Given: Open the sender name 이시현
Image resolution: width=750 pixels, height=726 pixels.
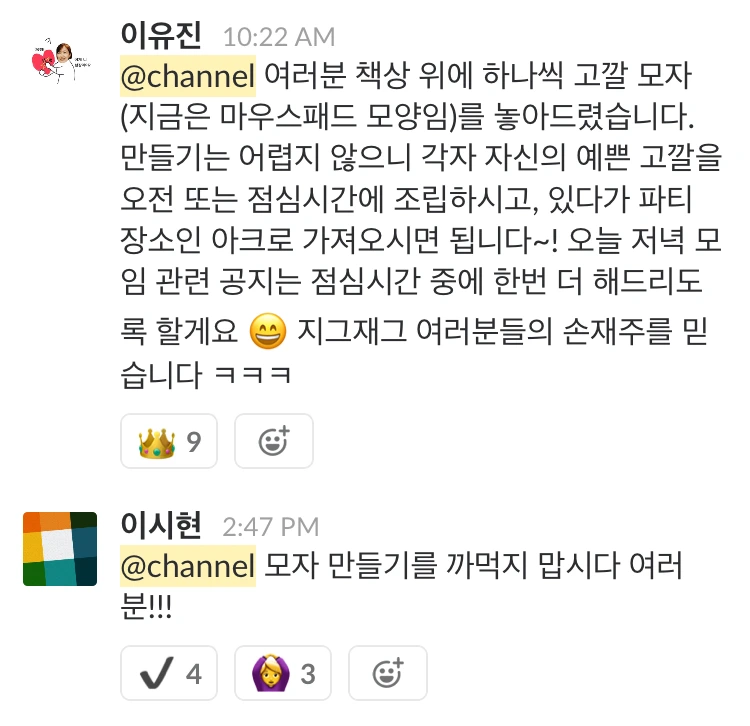Looking at the screenshot, I should pos(161,525).
